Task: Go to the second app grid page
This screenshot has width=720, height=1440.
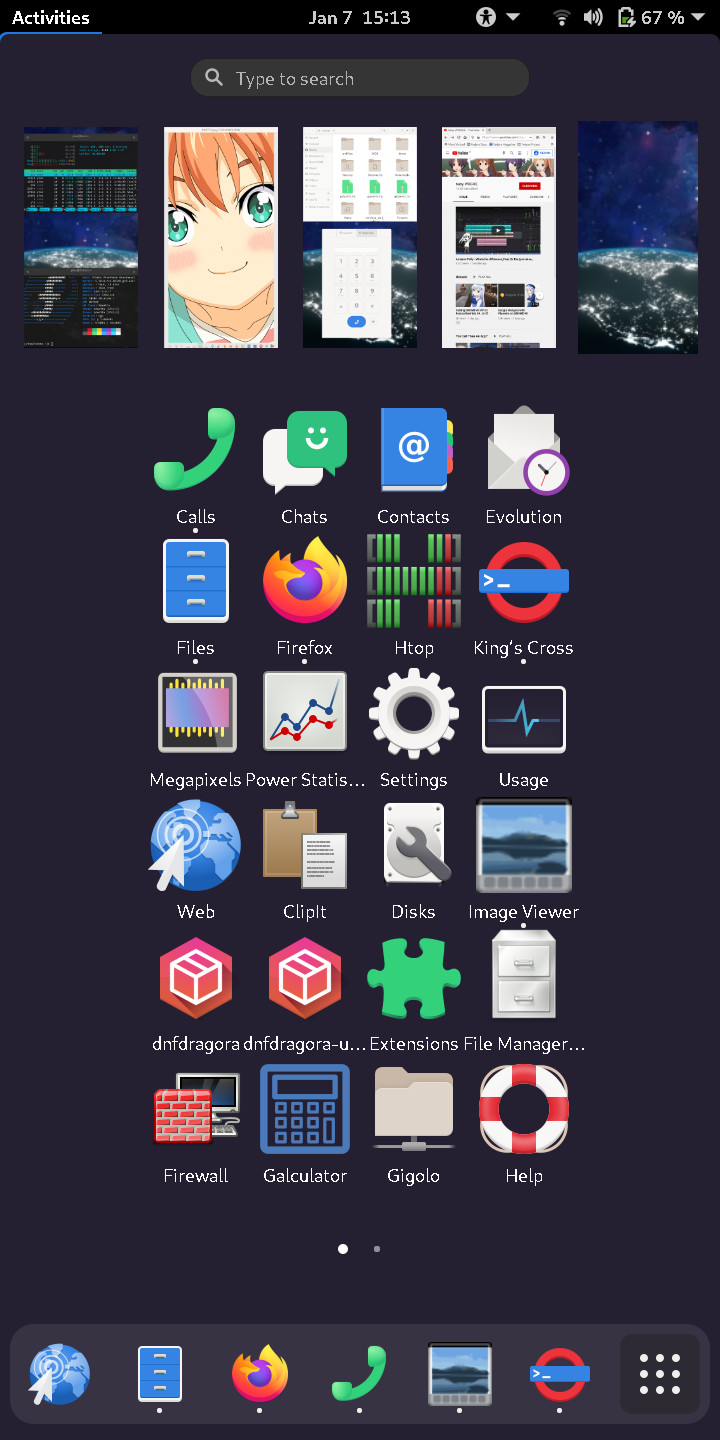Action: pyautogui.click(x=376, y=1249)
